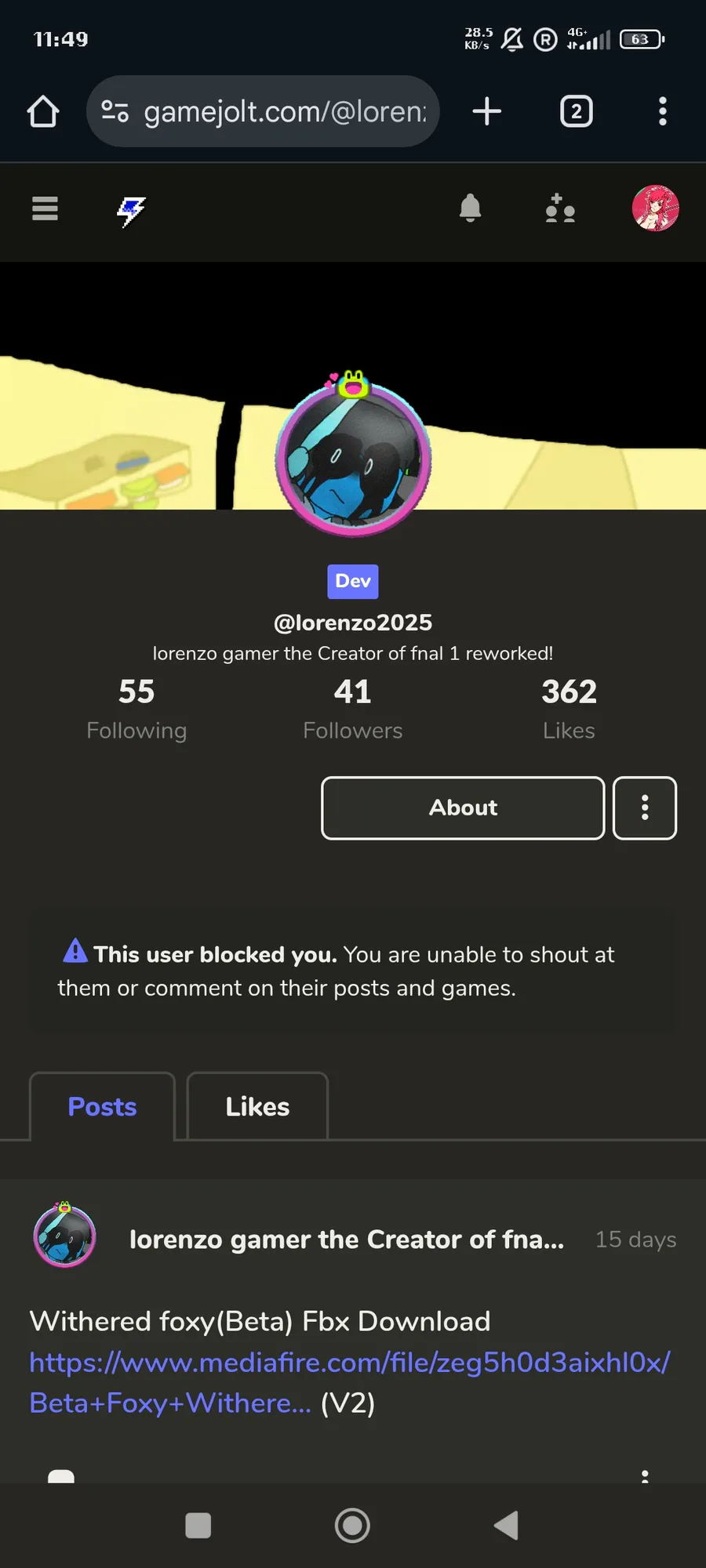Tap the Game Jolt lightning logo
706x1568 pixels.
[131, 210]
